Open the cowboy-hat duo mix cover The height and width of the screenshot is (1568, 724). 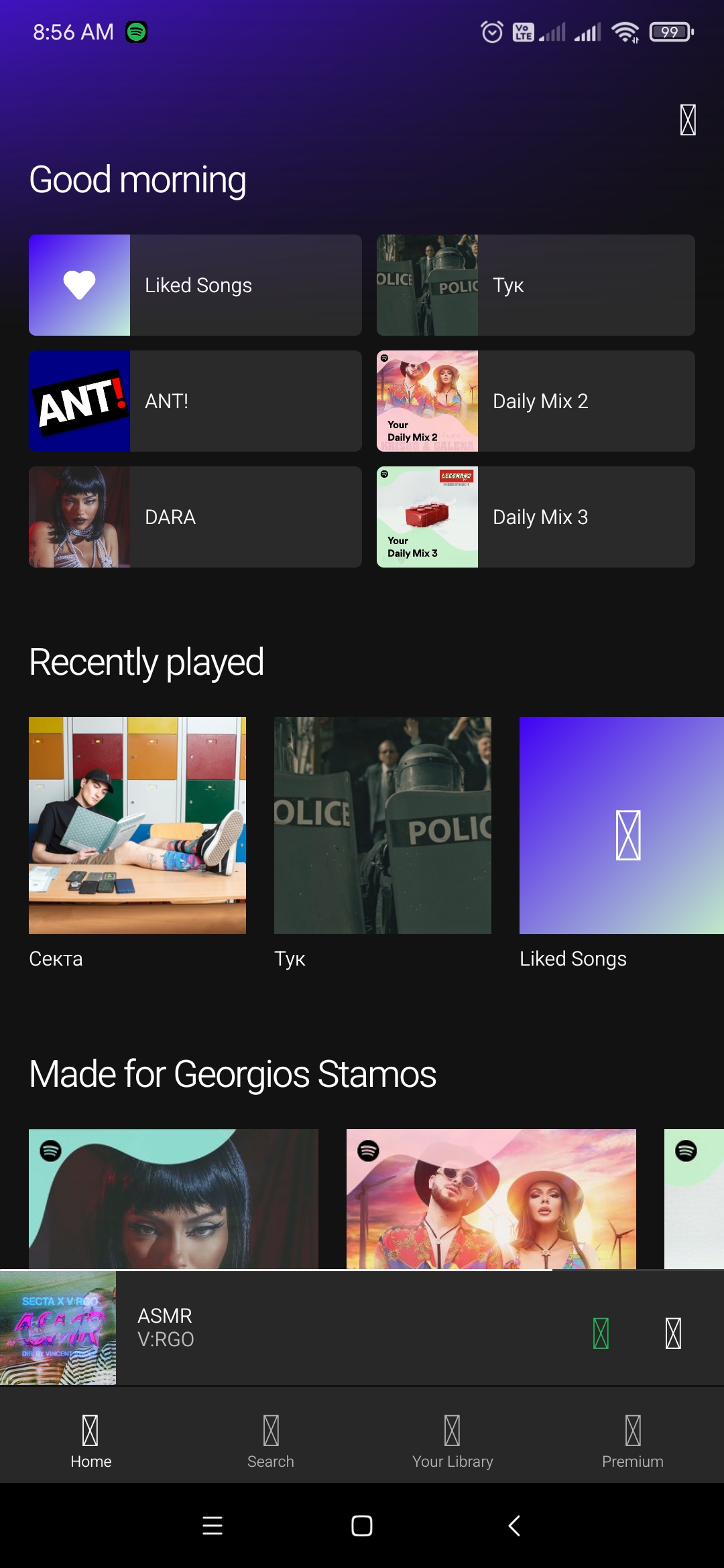coord(491,1199)
